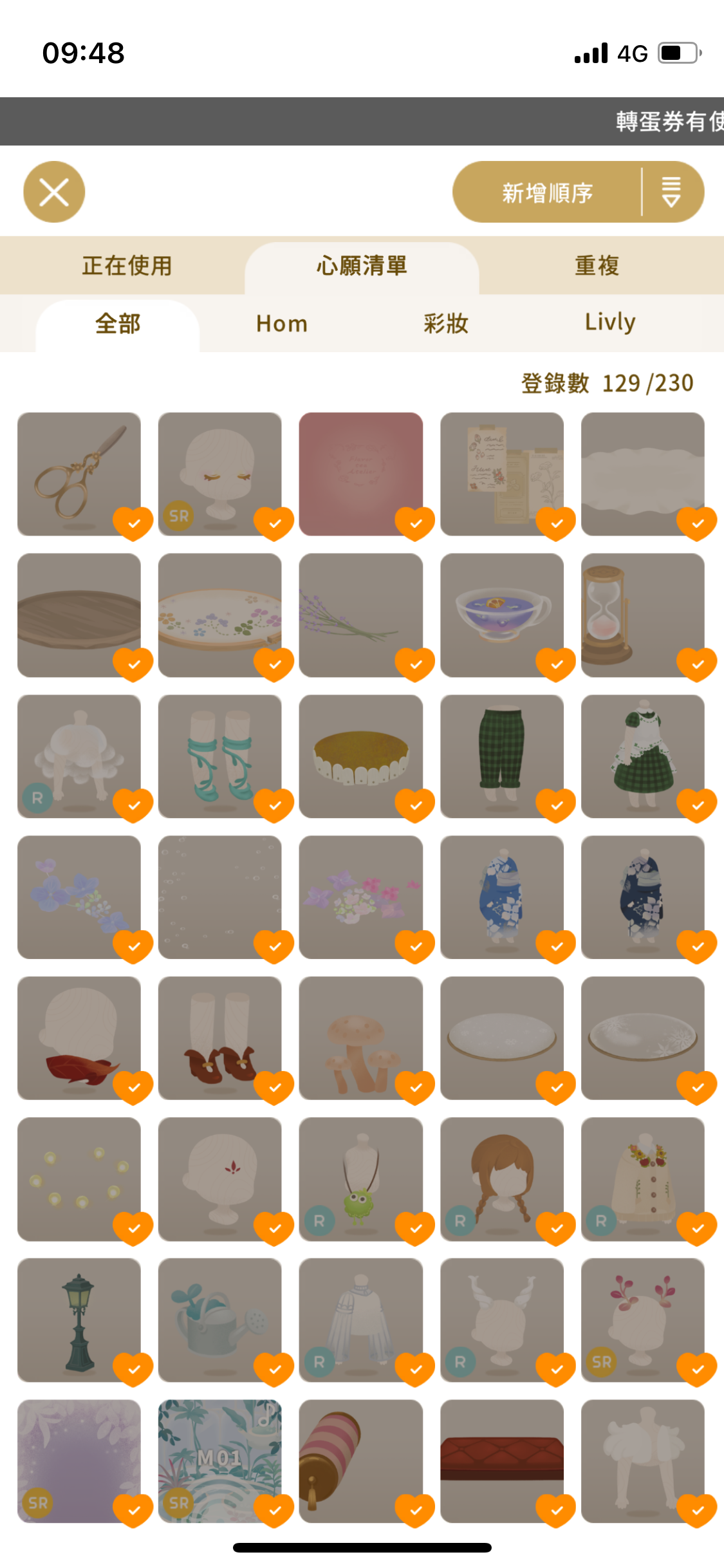This screenshot has height=1568, width=724.
Task: Open the hourglass item tile
Action: point(642,615)
